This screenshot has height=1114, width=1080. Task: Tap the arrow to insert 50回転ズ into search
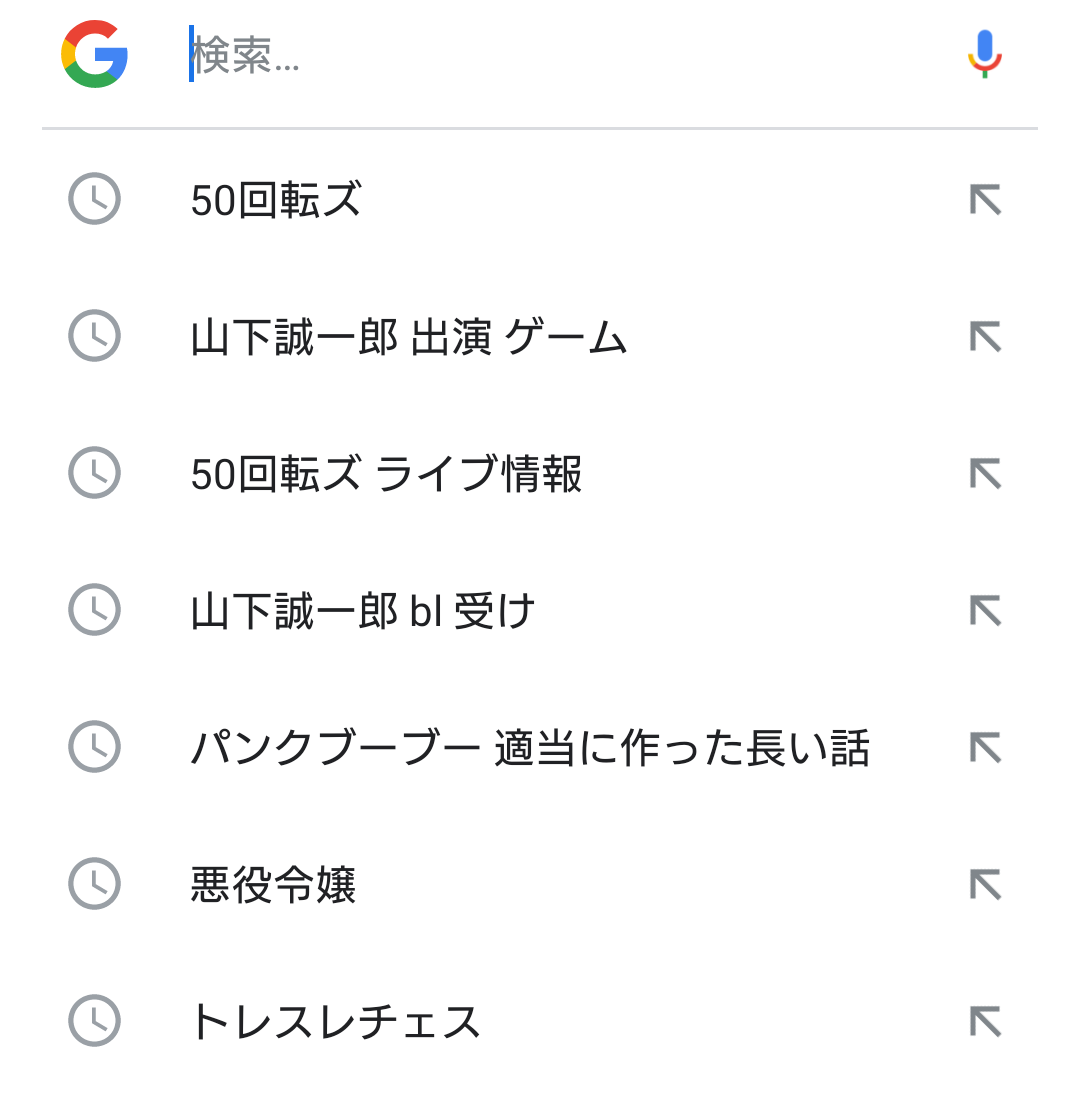point(986,200)
